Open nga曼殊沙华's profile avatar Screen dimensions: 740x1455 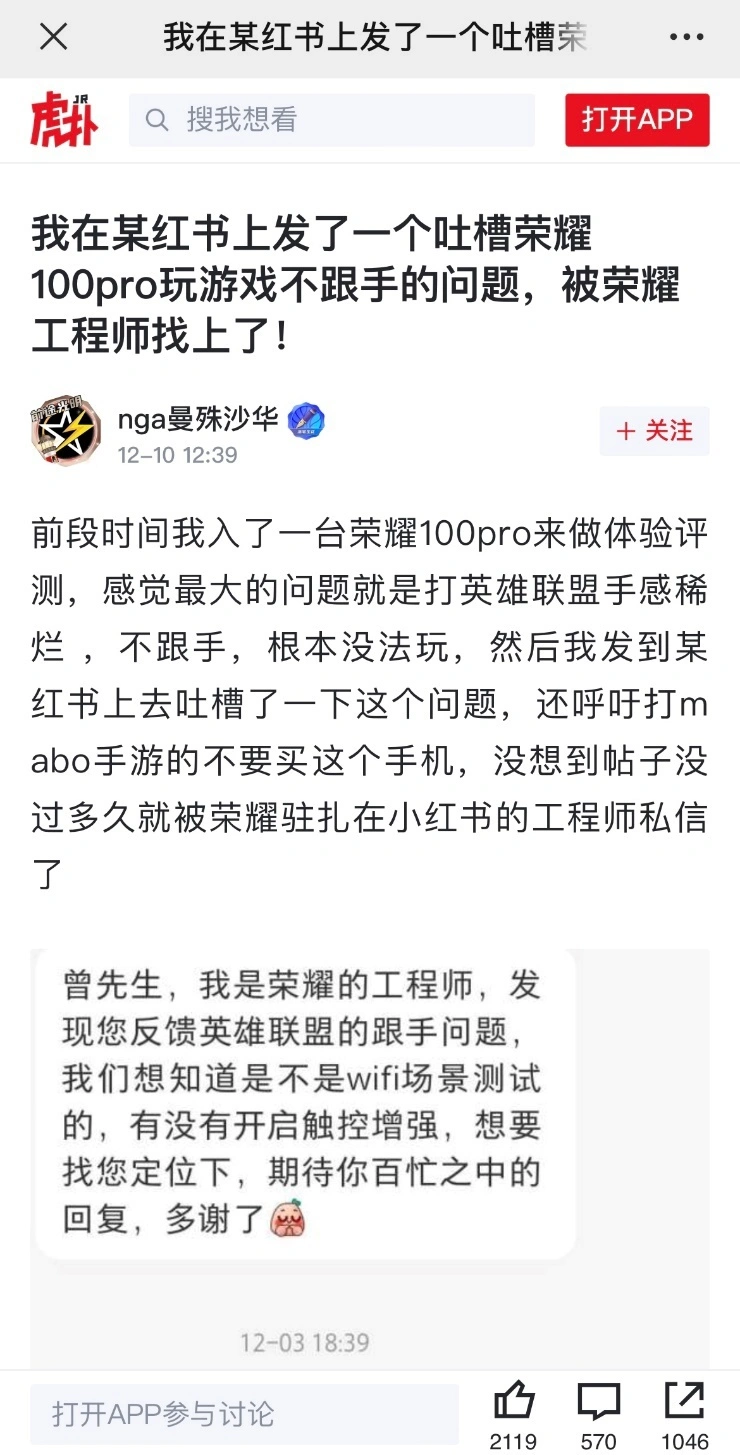click(66, 433)
